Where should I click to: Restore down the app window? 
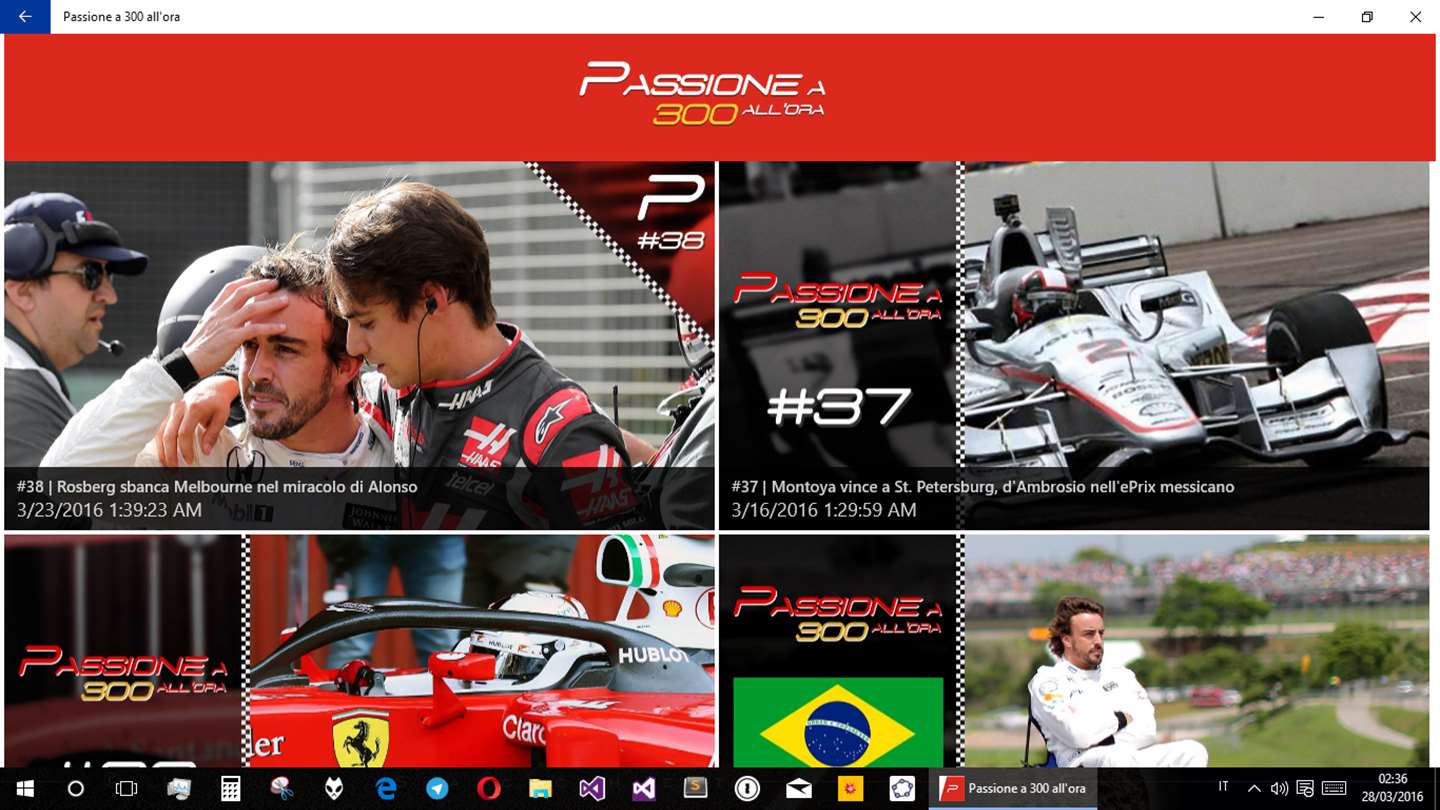pyautogui.click(x=1367, y=17)
